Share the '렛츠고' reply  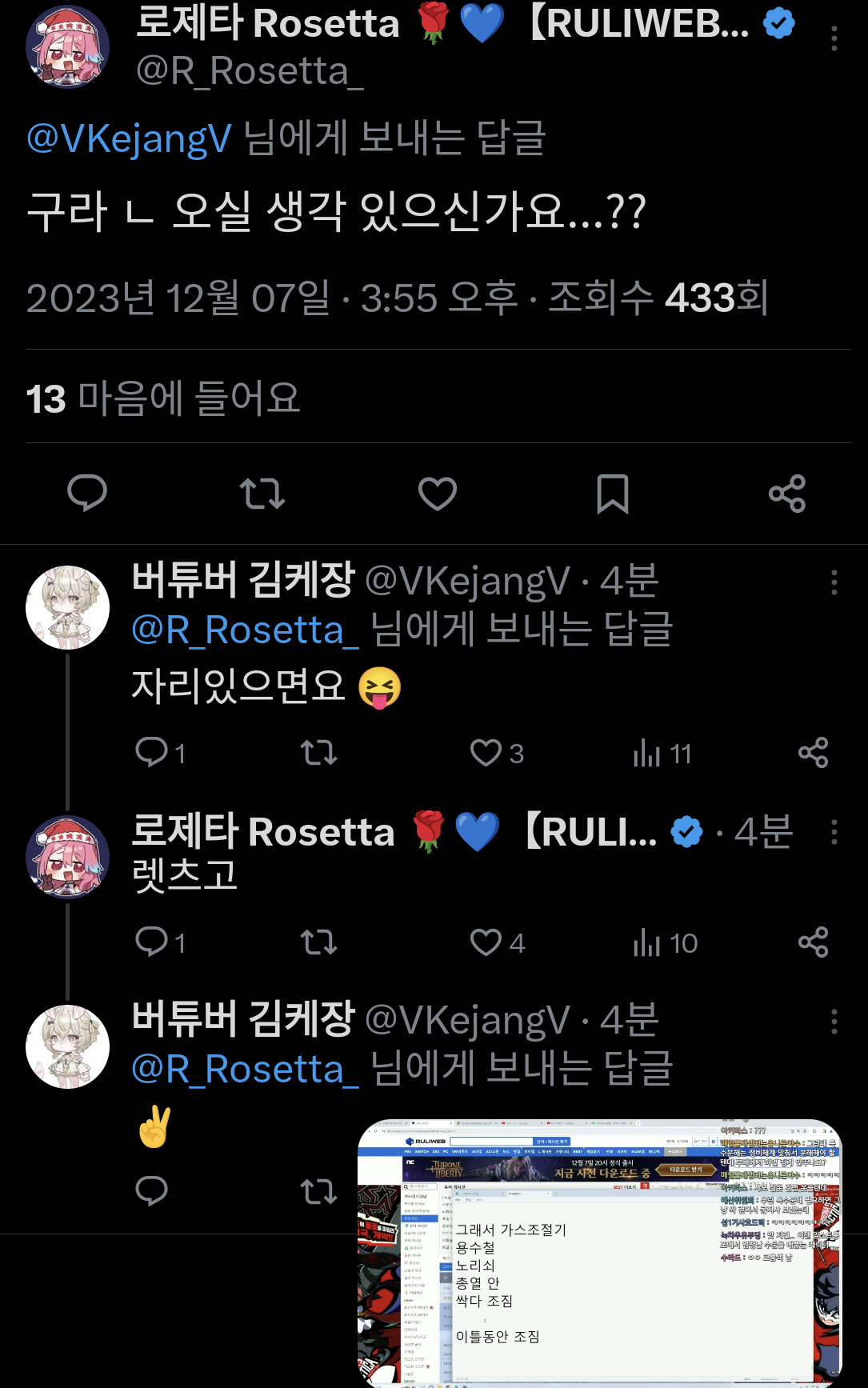[813, 942]
